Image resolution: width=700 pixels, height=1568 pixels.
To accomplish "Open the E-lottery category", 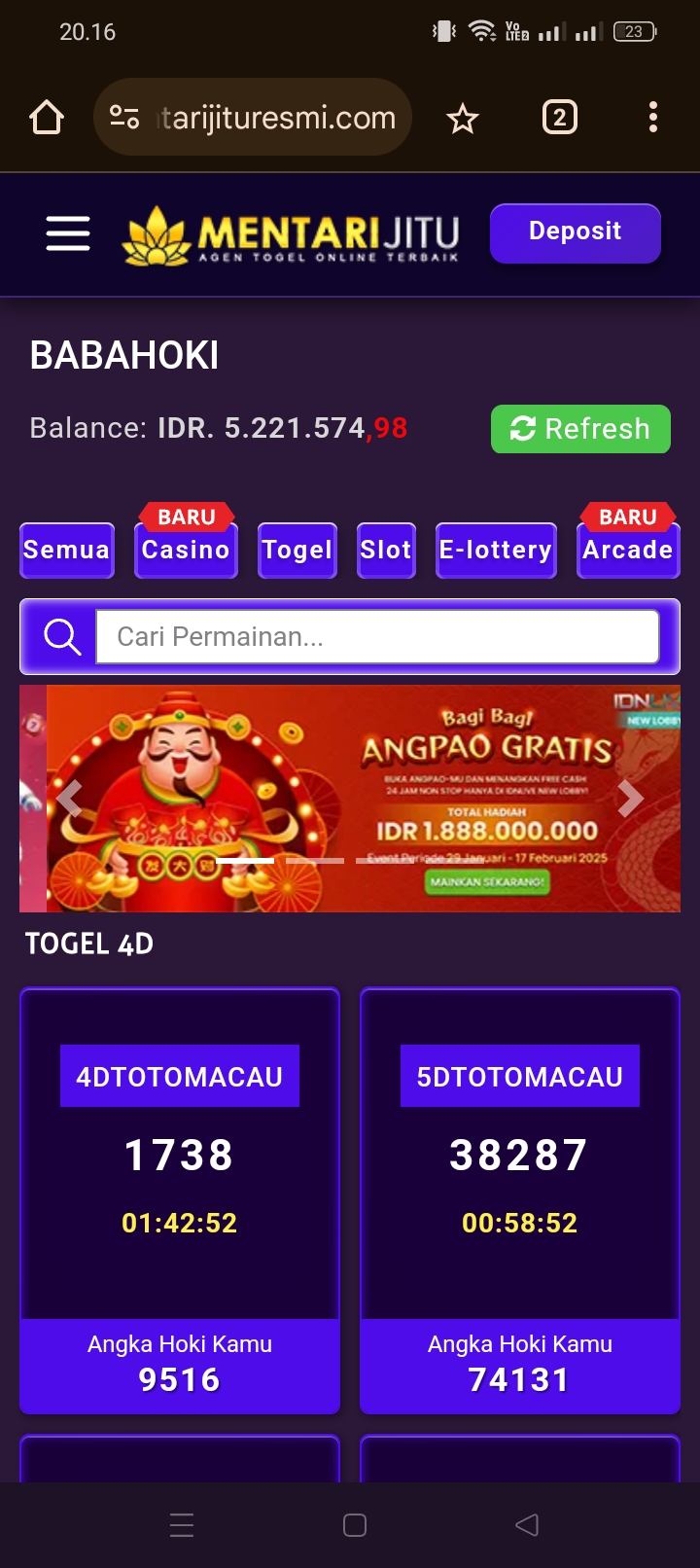I will click(496, 551).
